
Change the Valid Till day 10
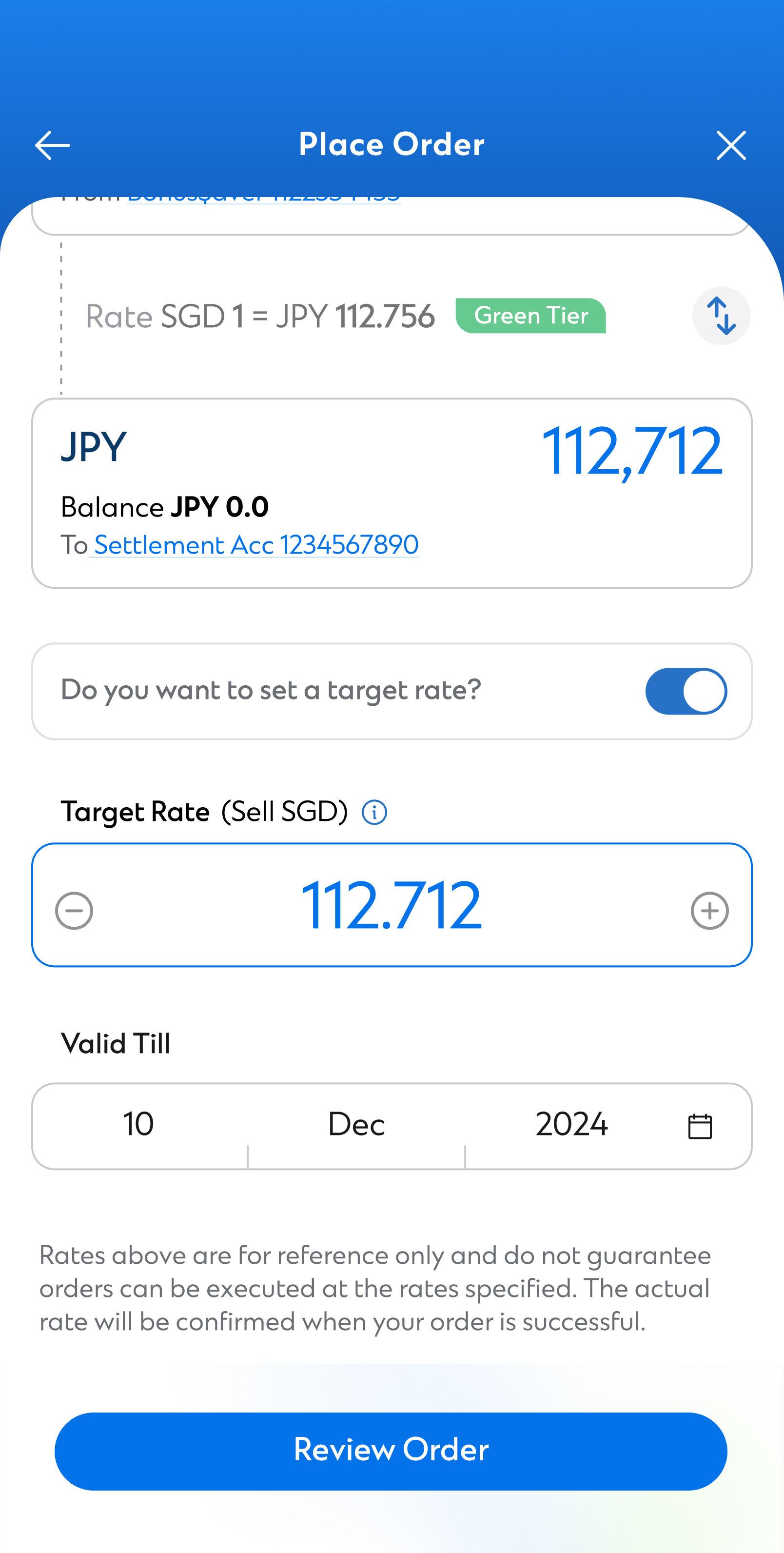coord(138,1124)
